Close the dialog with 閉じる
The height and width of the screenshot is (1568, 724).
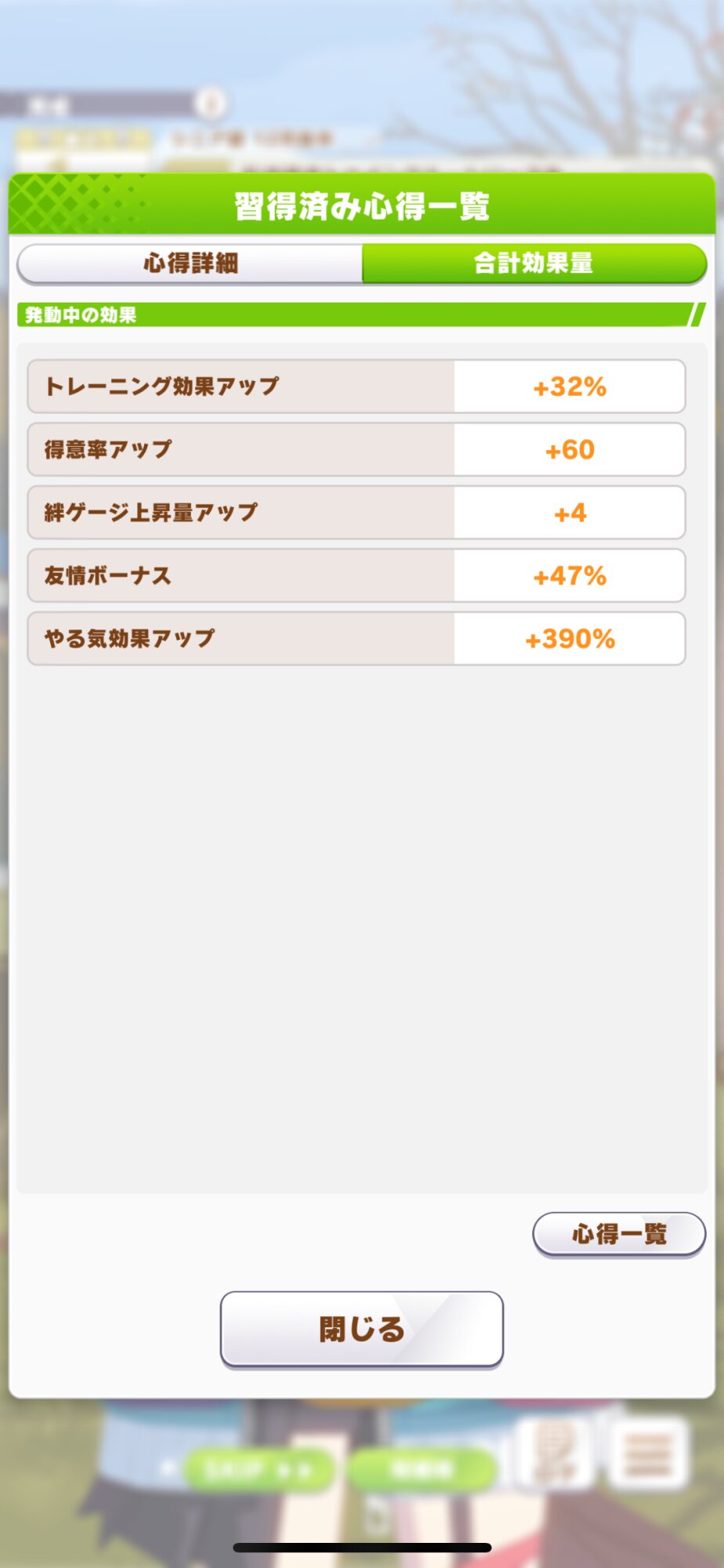click(x=361, y=1329)
